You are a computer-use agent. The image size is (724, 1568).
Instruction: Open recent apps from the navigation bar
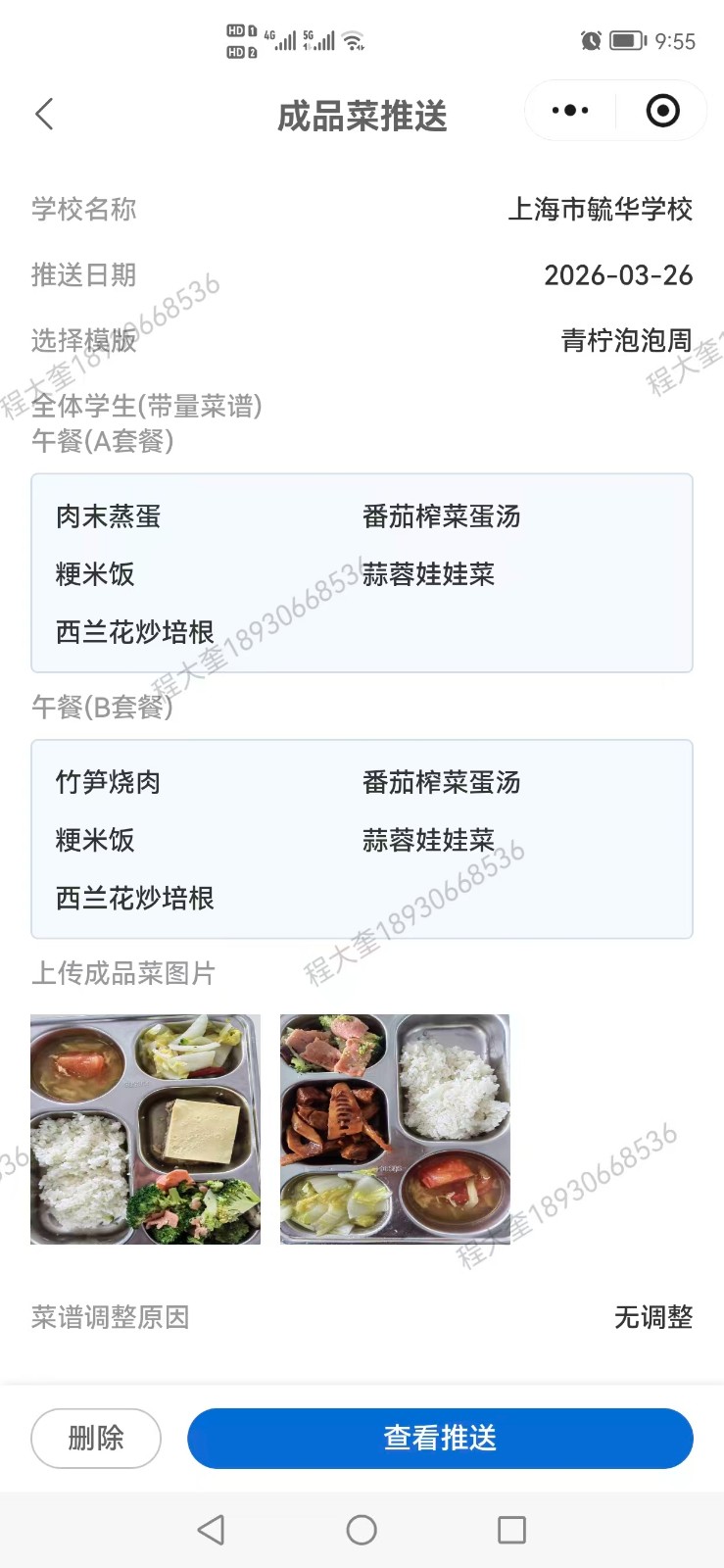[511, 1530]
